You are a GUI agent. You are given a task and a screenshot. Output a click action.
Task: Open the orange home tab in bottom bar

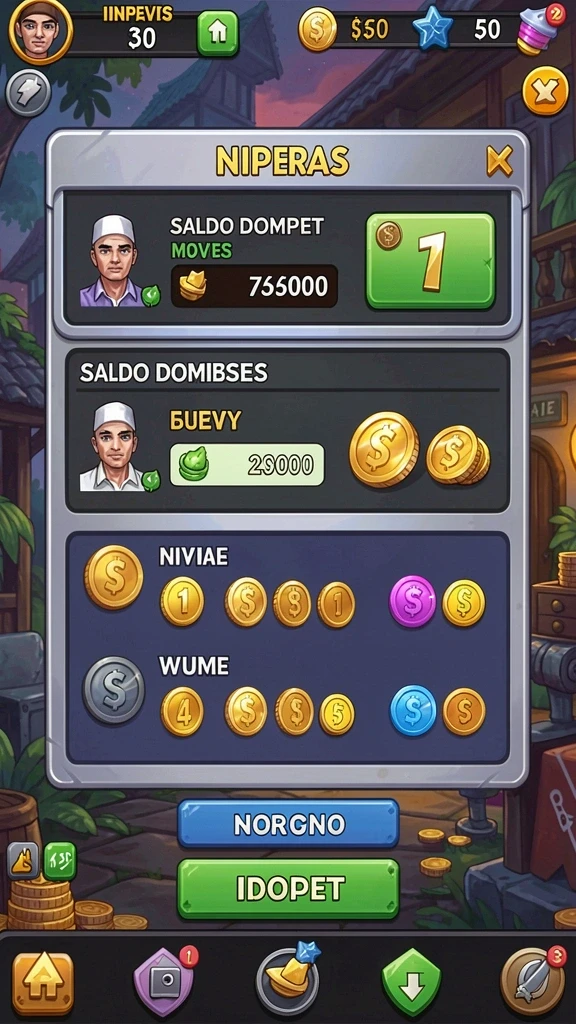(42, 983)
